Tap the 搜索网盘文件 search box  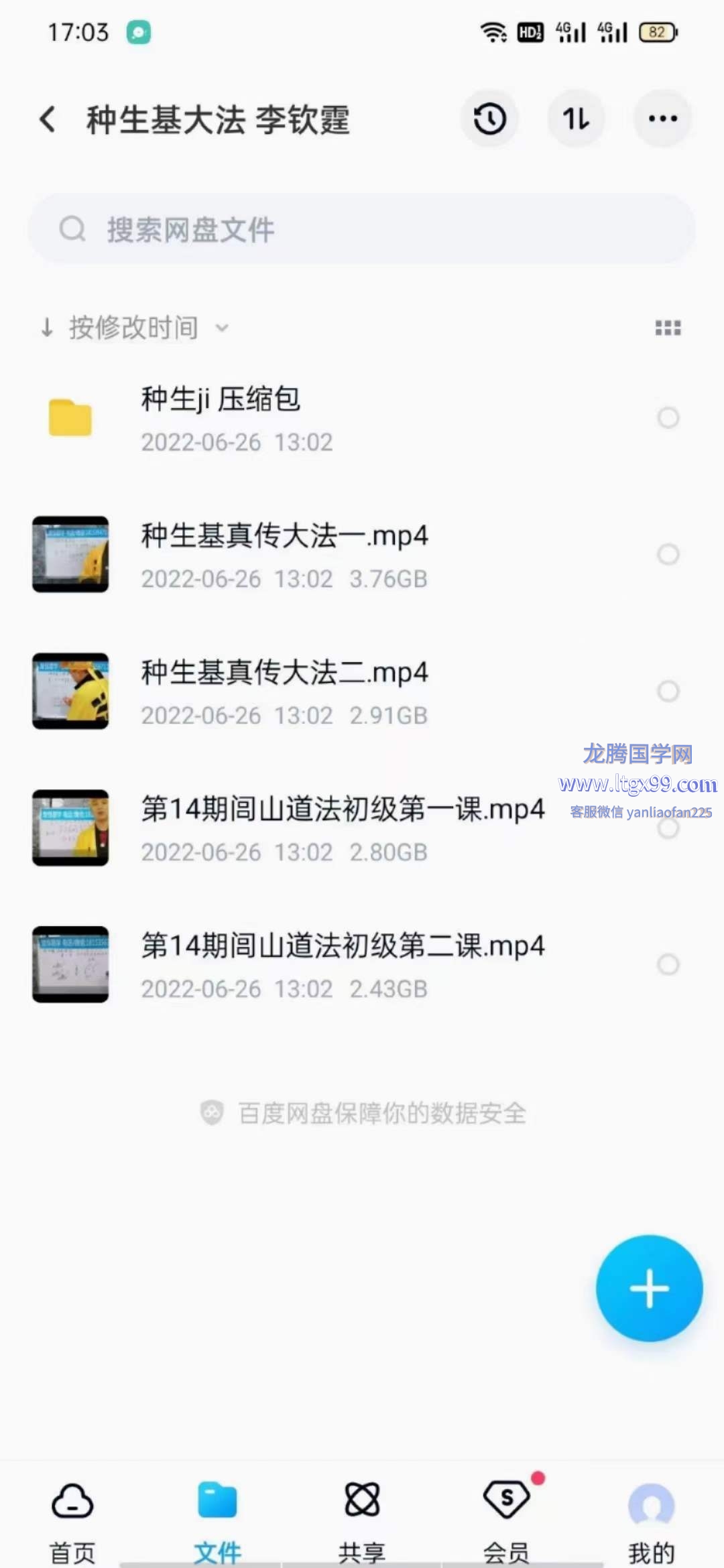tap(362, 229)
